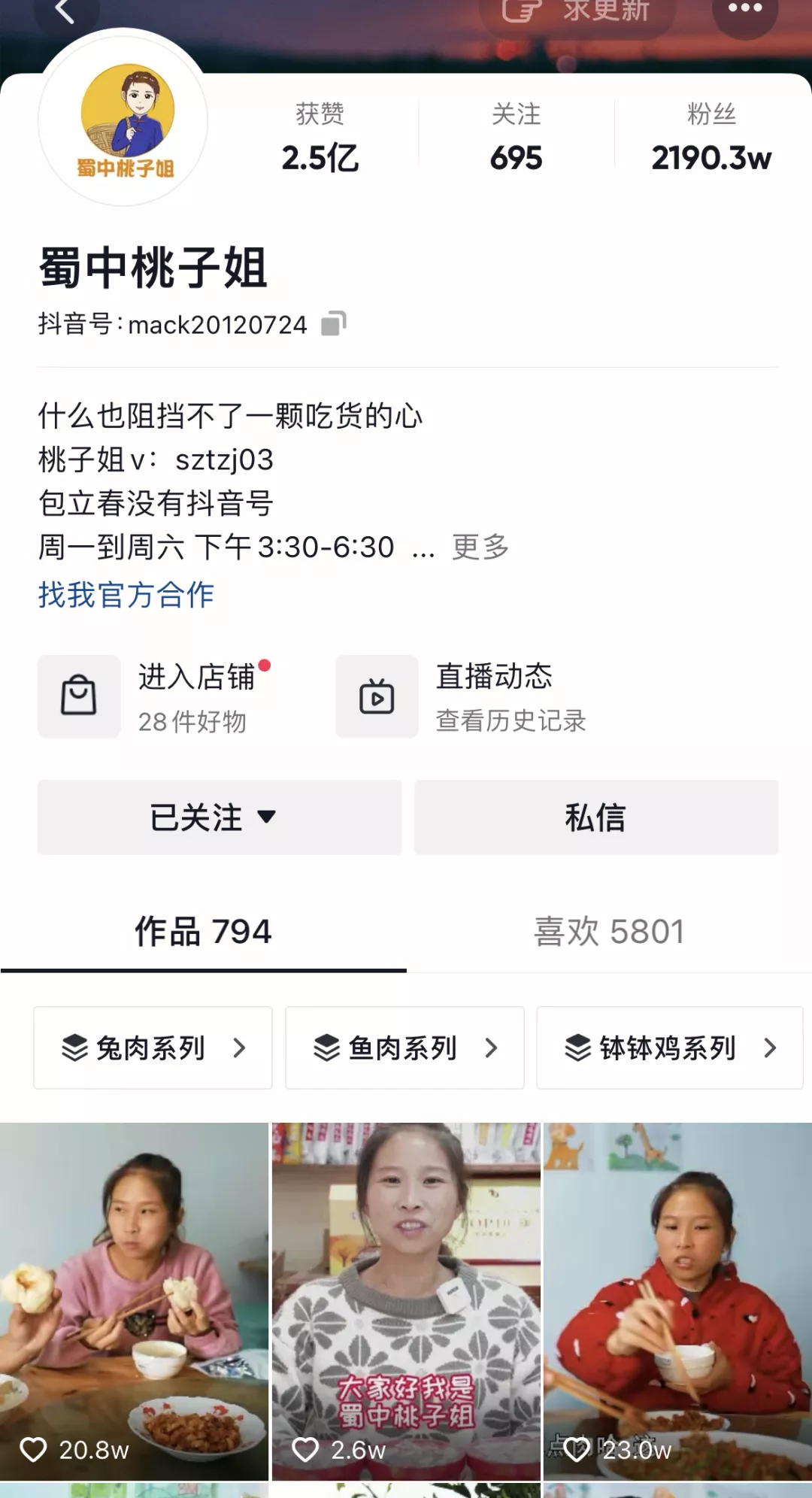Open the three-dot more options menu
Viewport: 812px width, 1498px height.
click(x=745, y=11)
